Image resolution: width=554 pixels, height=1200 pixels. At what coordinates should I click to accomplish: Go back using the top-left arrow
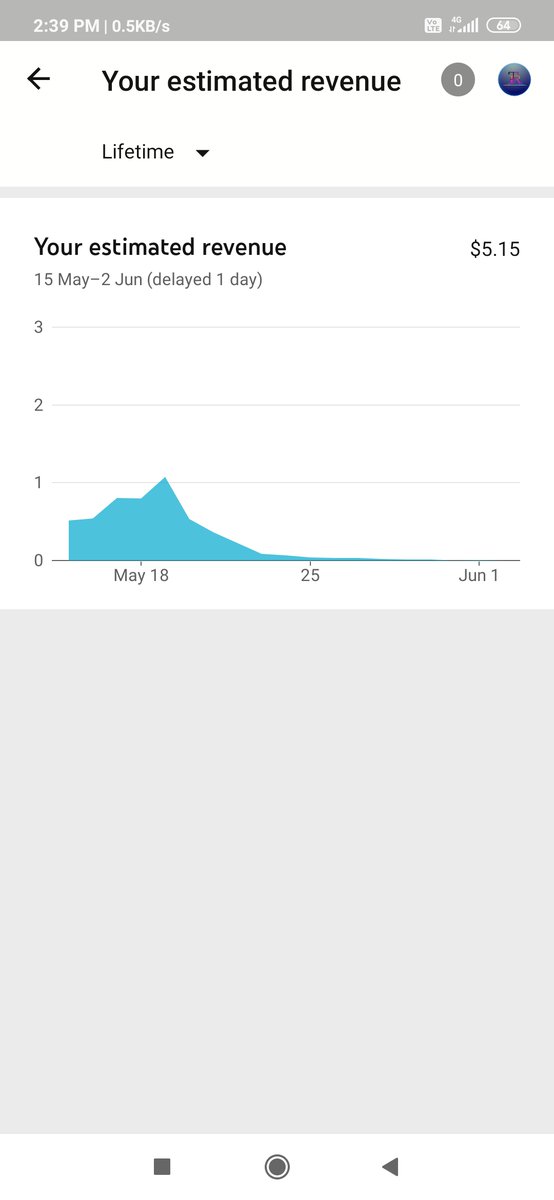click(38, 79)
